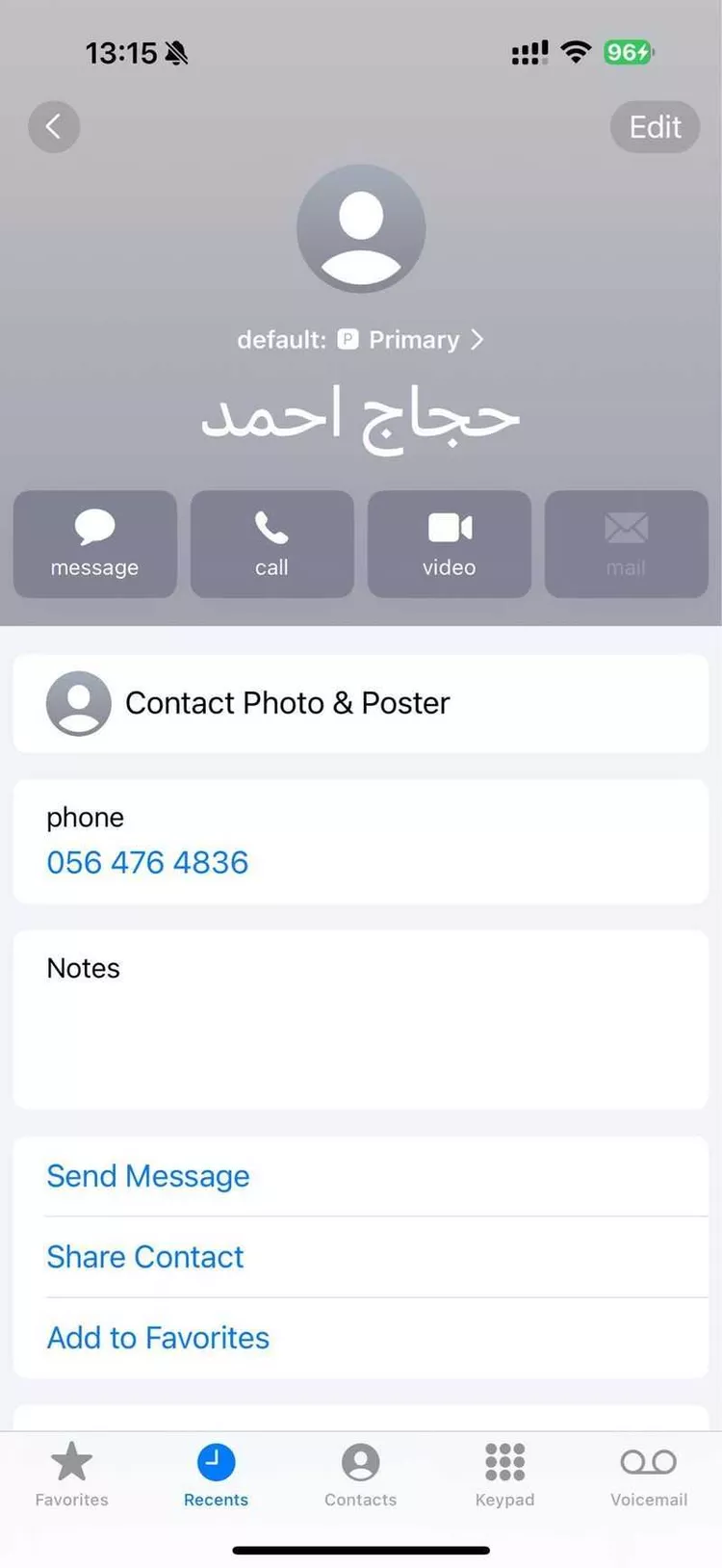This screenshot has height=1568, width=722.
Task: Select Send Message
Action: [x=148, y=1176]
